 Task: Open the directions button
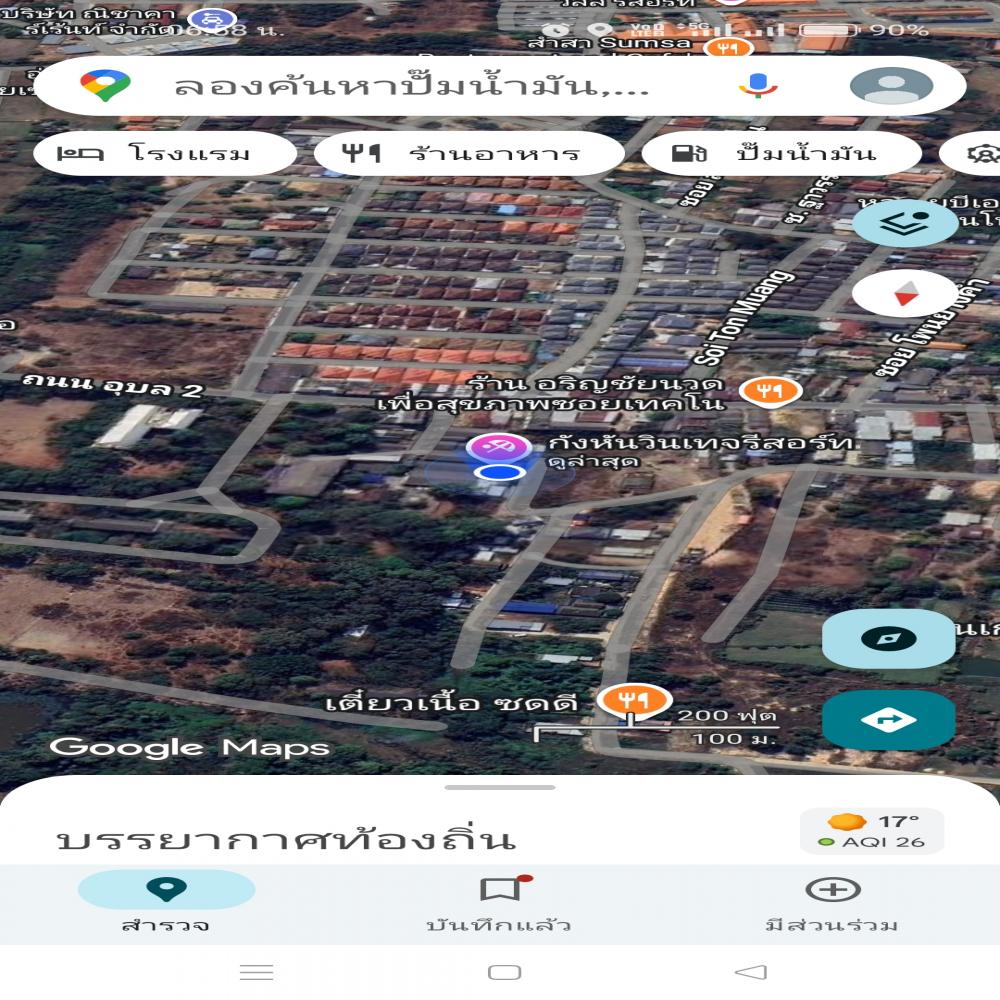coord(888,719)
